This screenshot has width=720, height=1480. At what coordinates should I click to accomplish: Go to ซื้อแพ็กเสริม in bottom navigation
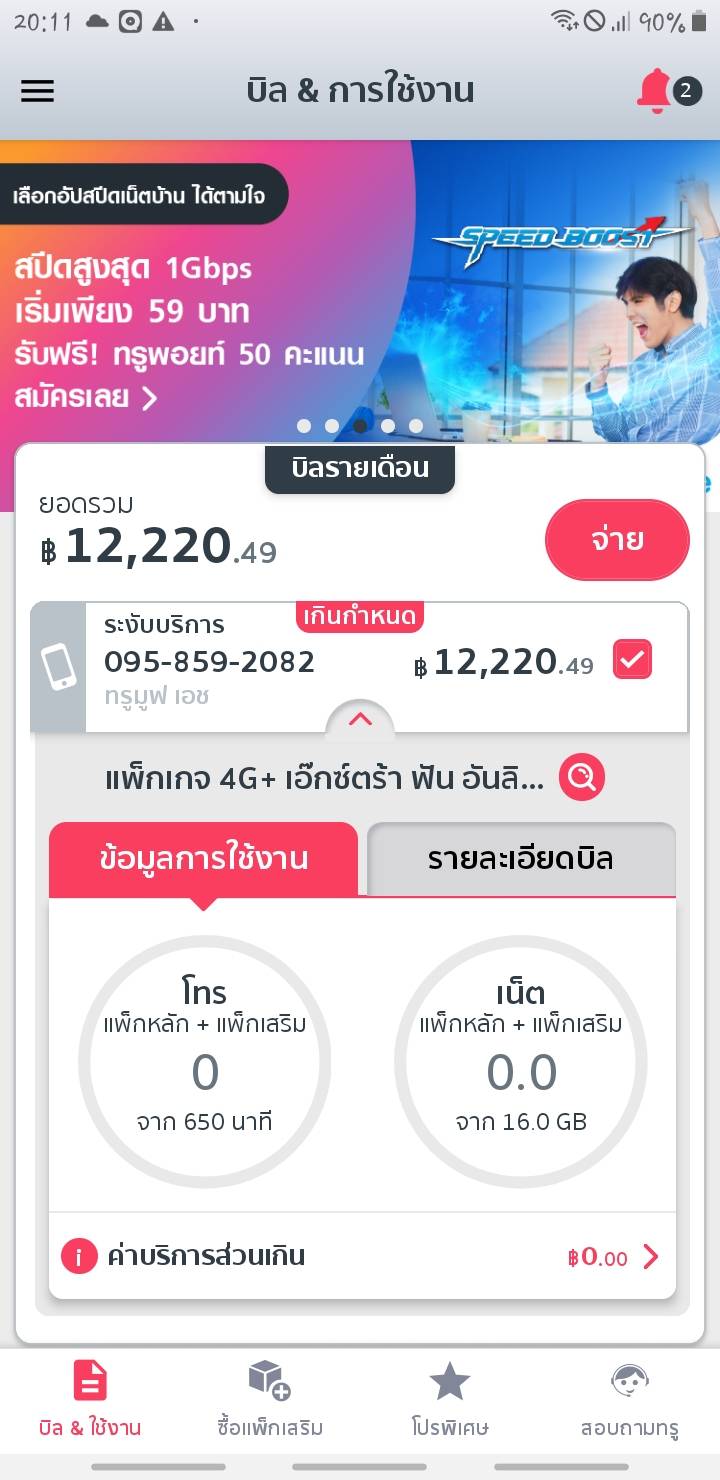point(270,1399)
